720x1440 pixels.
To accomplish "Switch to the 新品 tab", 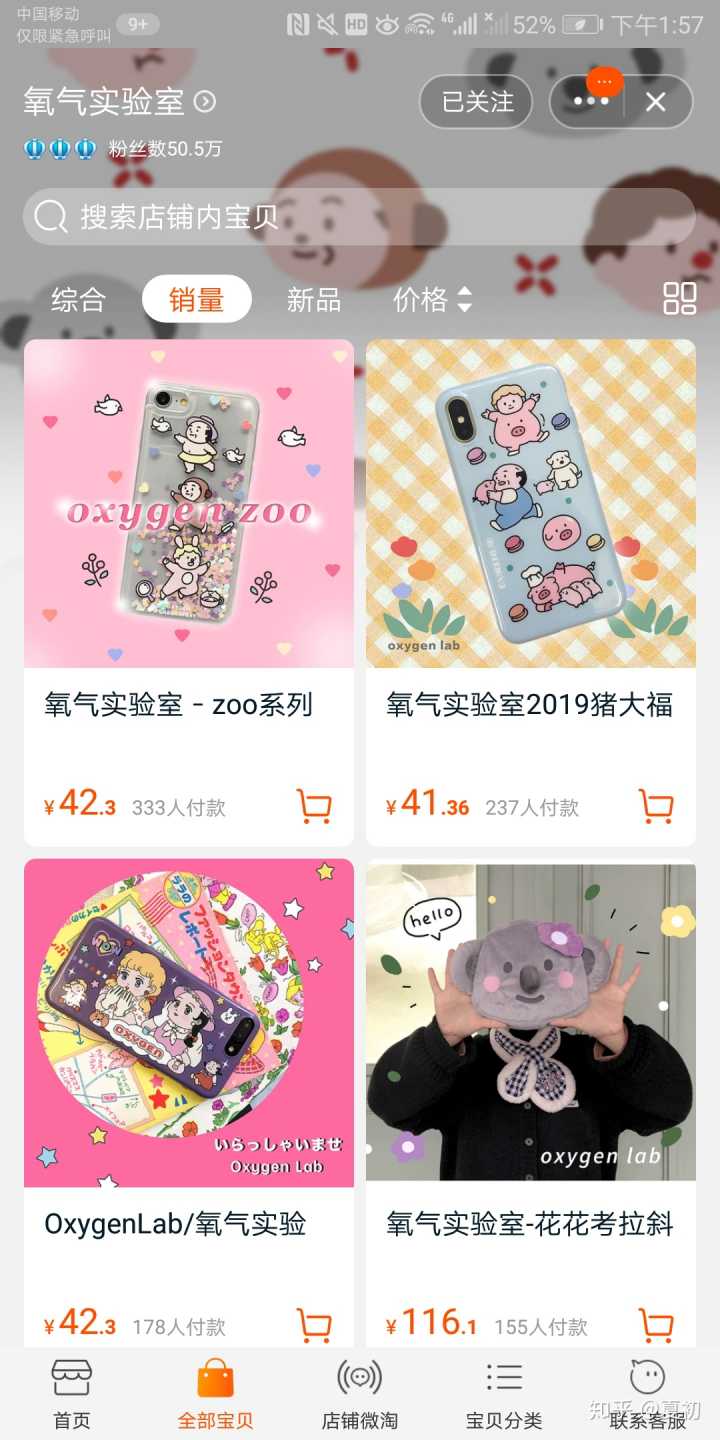I will [x=314, y=300].
